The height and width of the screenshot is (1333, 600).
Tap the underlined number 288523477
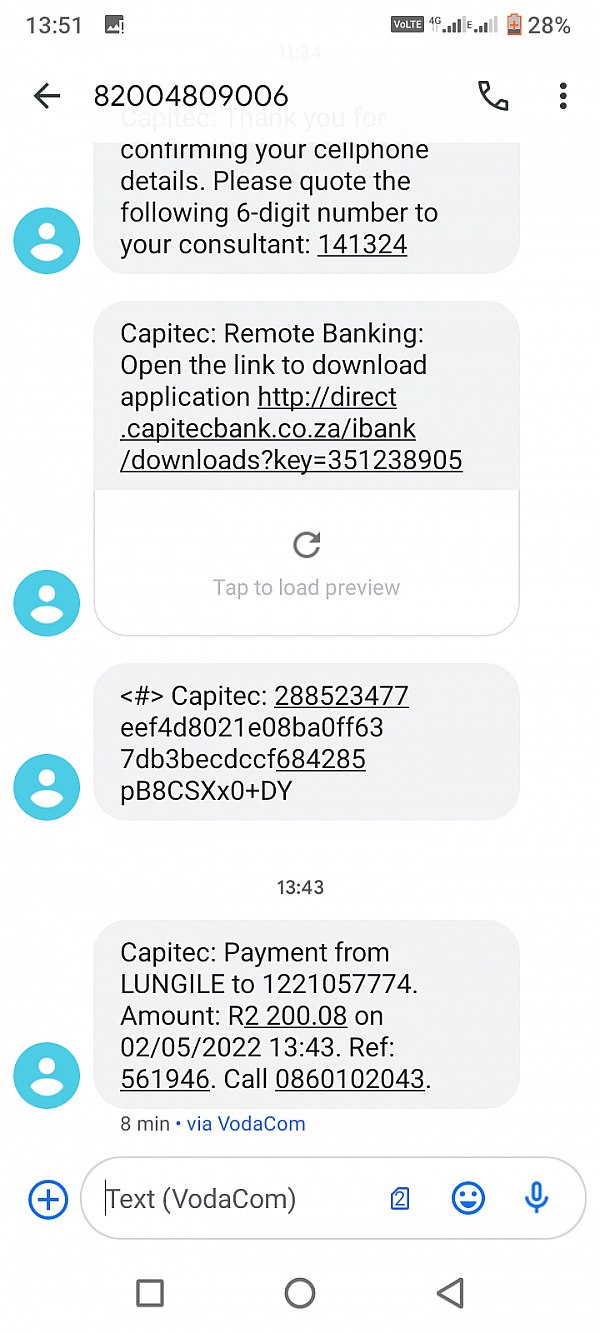(341, 696)
